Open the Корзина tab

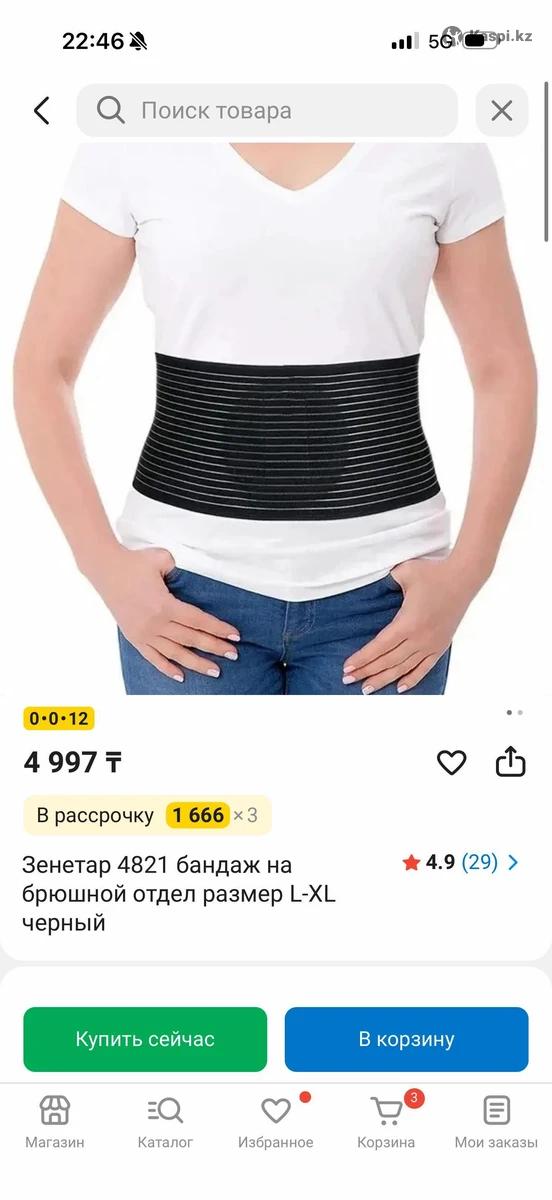tap(386, 1122)
